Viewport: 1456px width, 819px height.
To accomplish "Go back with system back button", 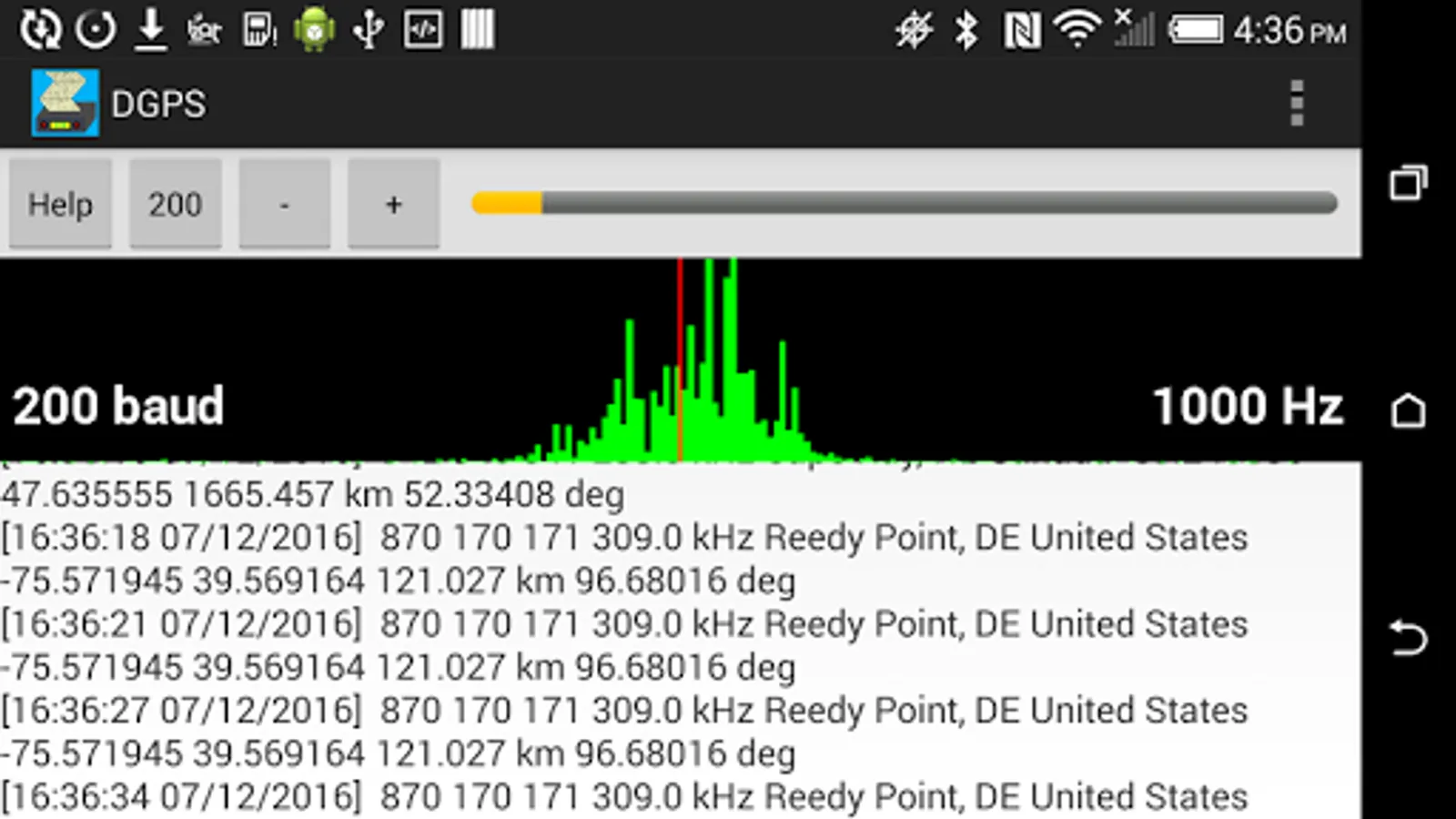I will 1408,637.
